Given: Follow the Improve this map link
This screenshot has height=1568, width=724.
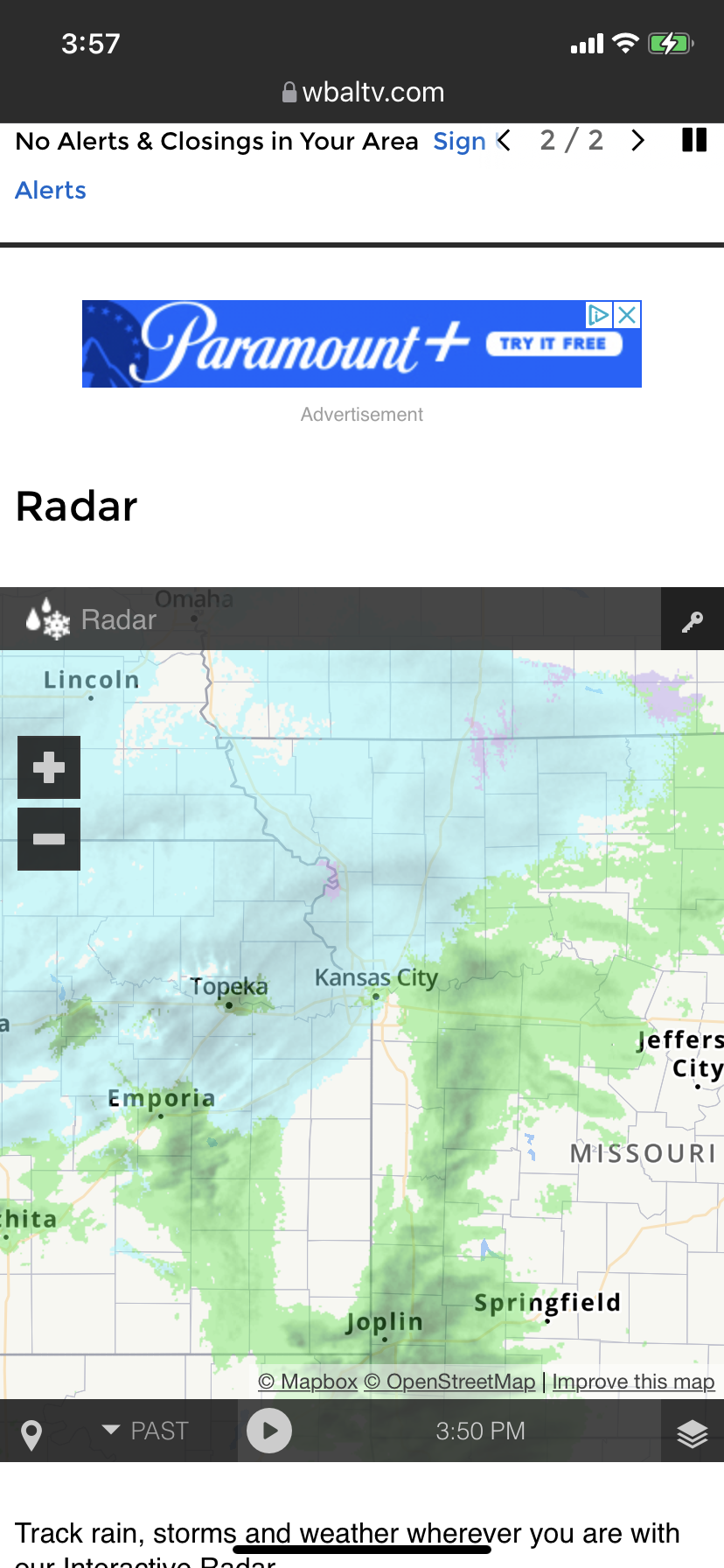Looking at the screenshot, I should (x=633, y=1382).
